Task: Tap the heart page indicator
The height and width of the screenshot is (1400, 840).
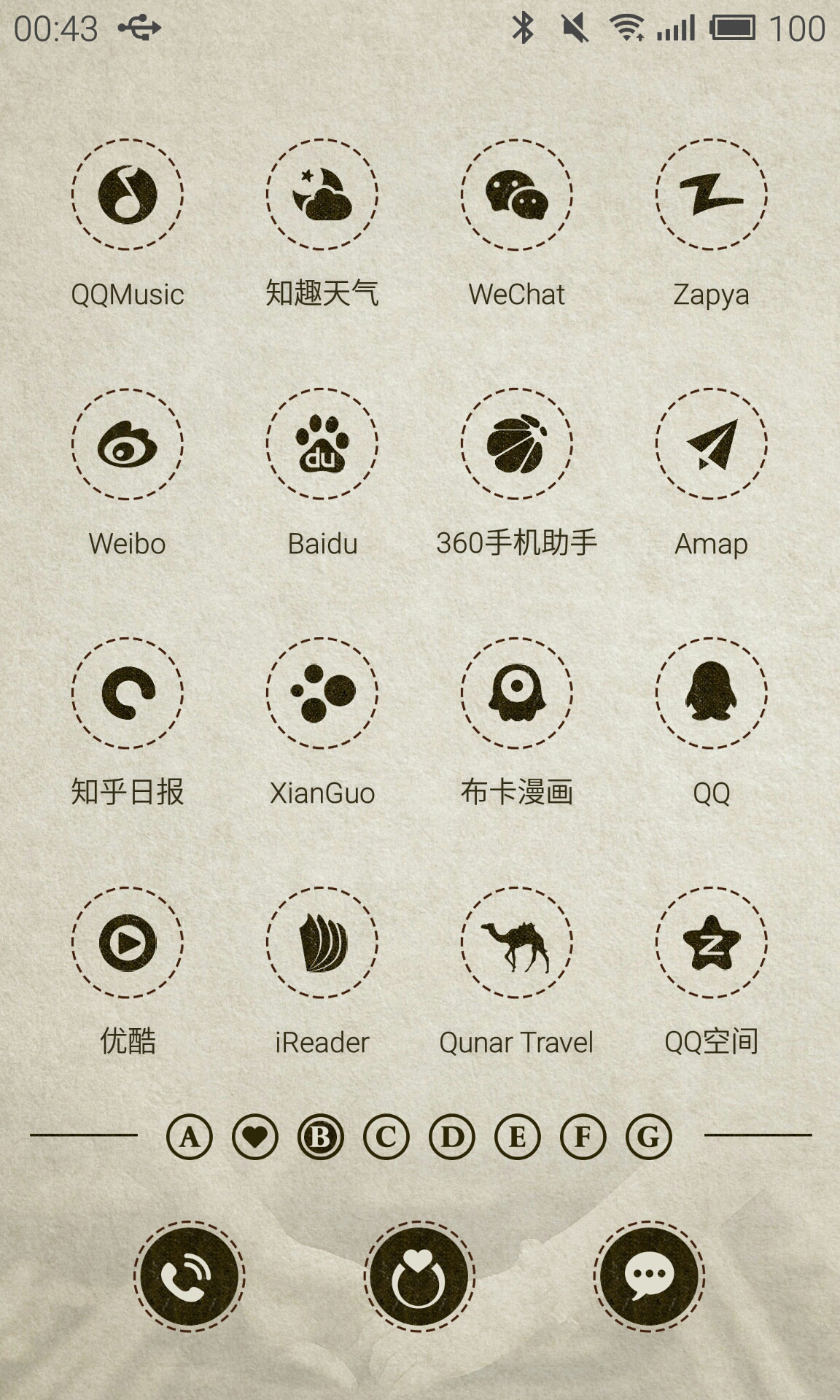Action: [x=254, y=1137]
